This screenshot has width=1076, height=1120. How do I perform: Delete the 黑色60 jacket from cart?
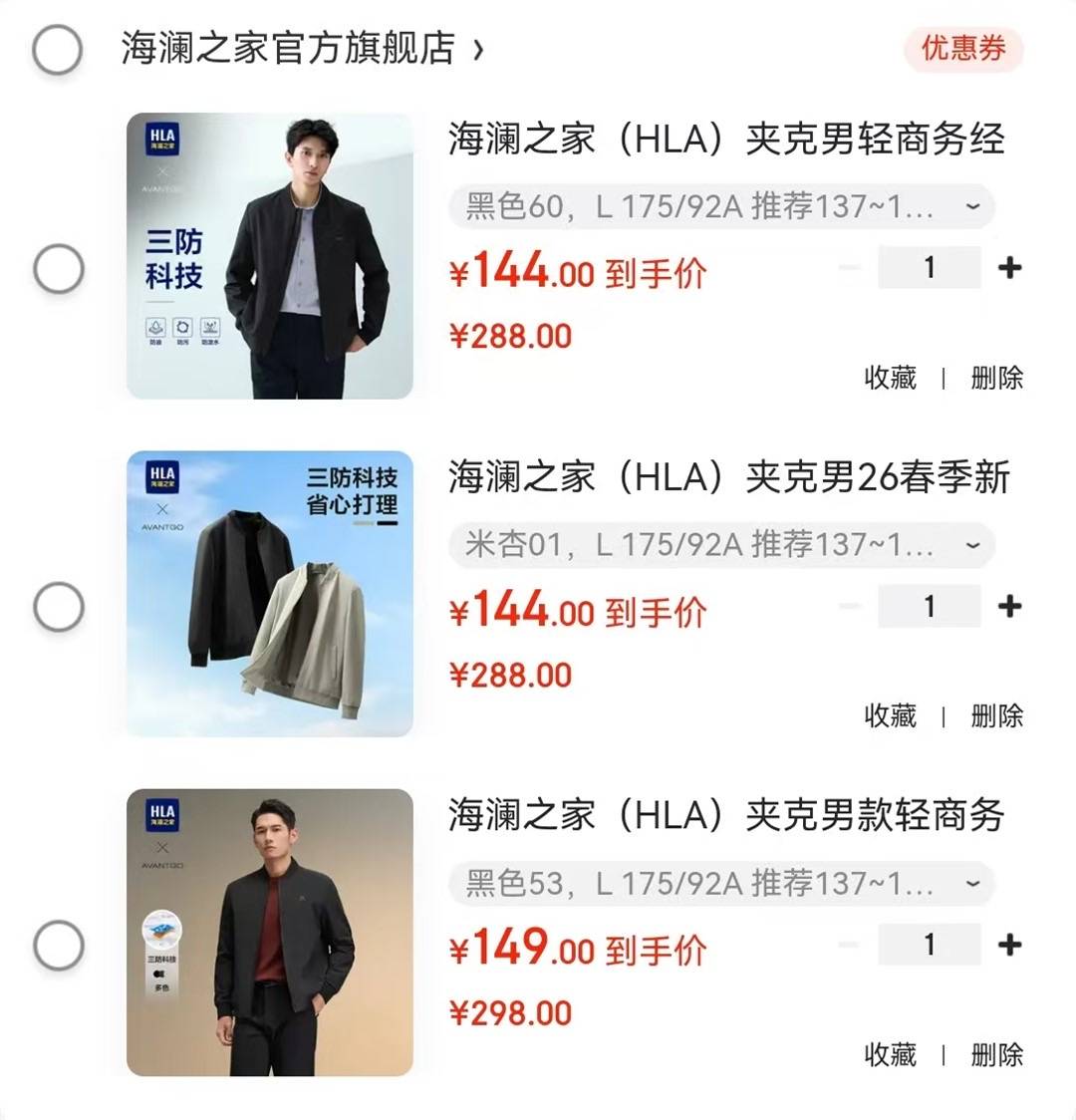[996, 378]
